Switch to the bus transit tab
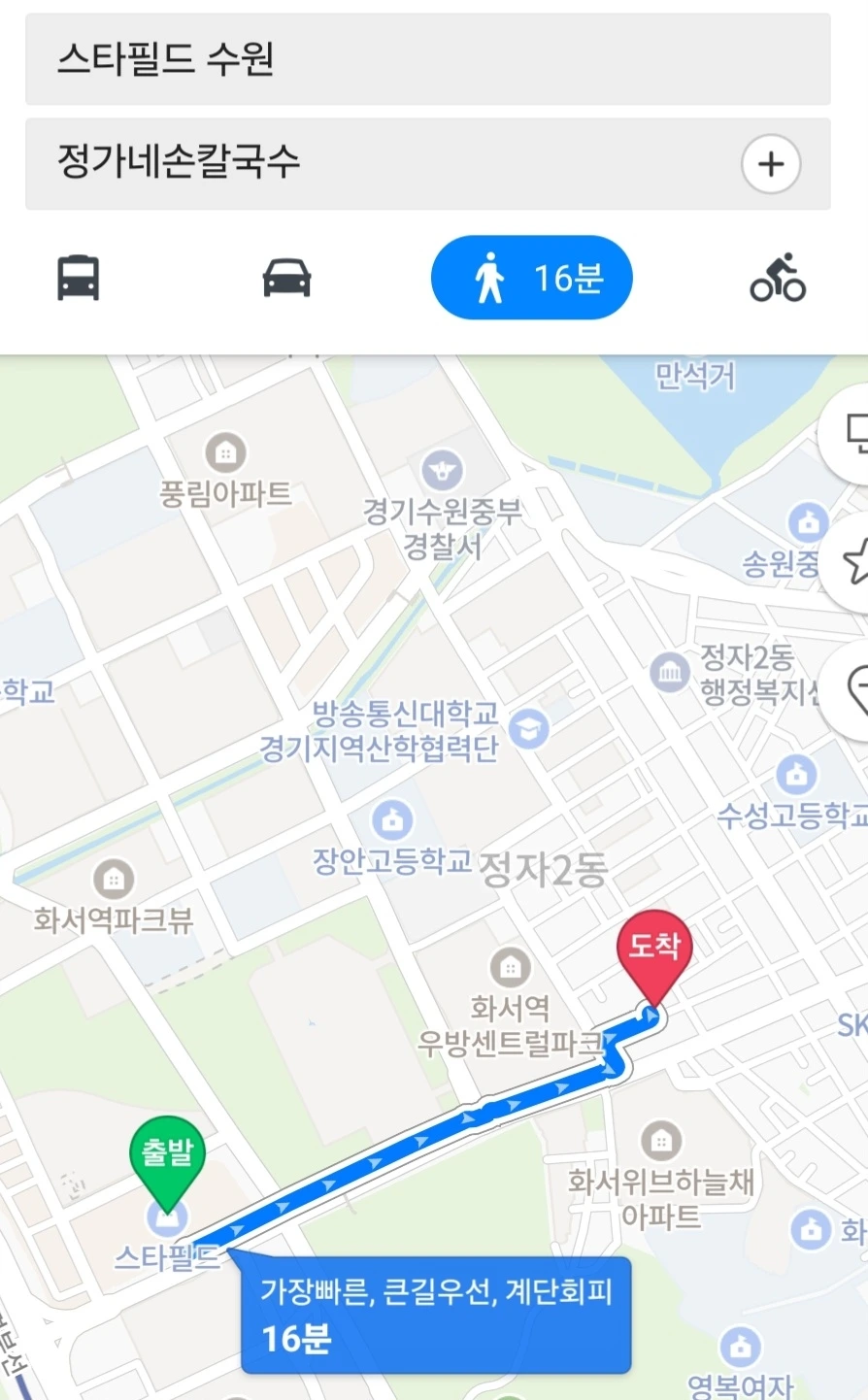This screenshot has height=1400, width=868. (x=79, y=278)
